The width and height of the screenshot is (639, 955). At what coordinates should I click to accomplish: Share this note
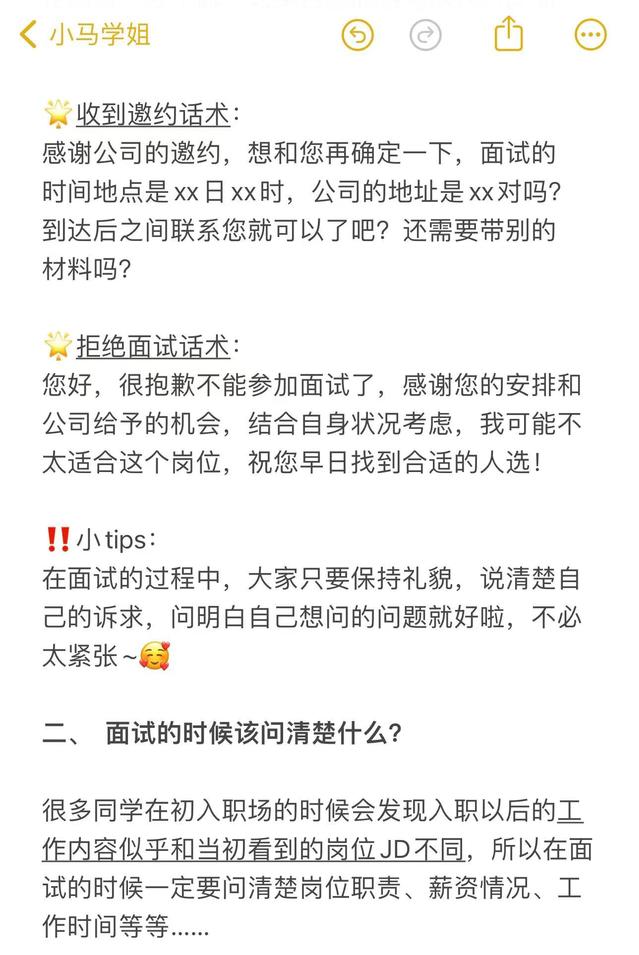[509, 34]
